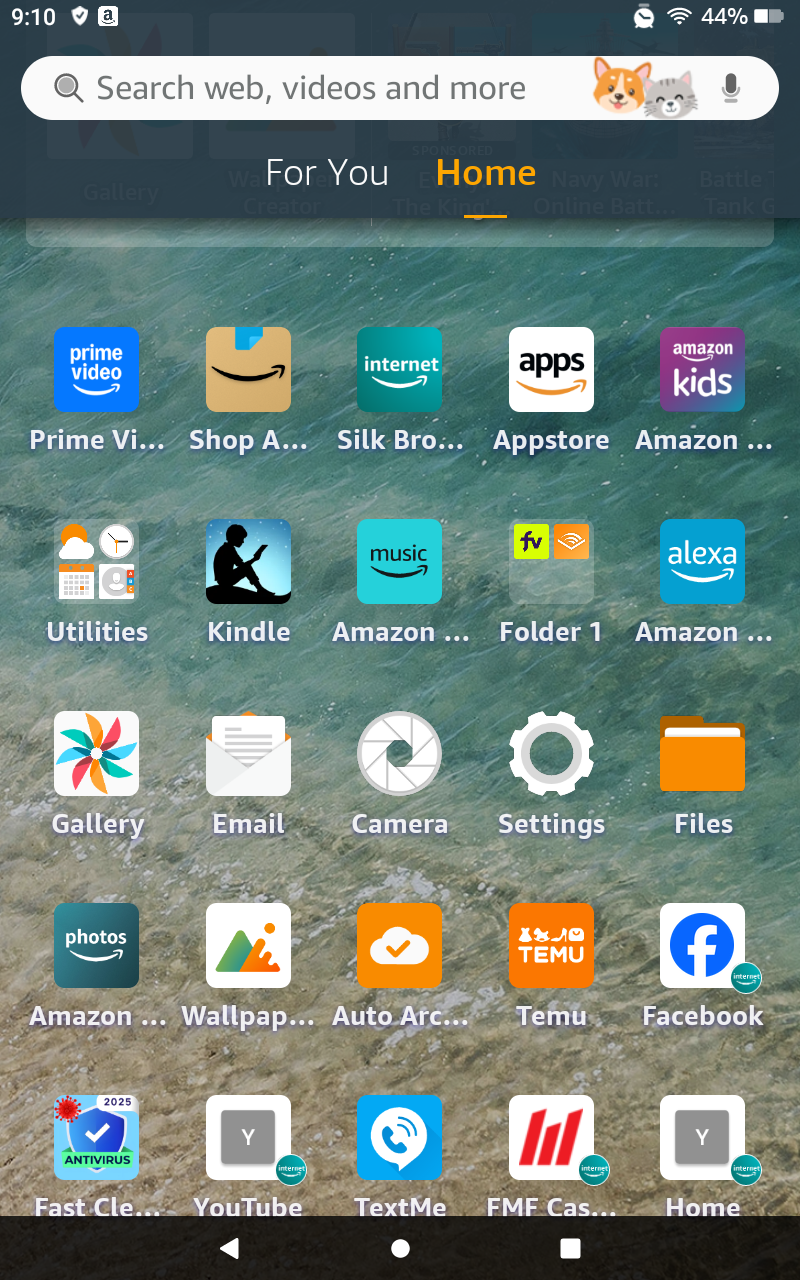Launch the Camera
Image resolution: width=800 pixels, height=1280 pixels.
pos(400,754)
